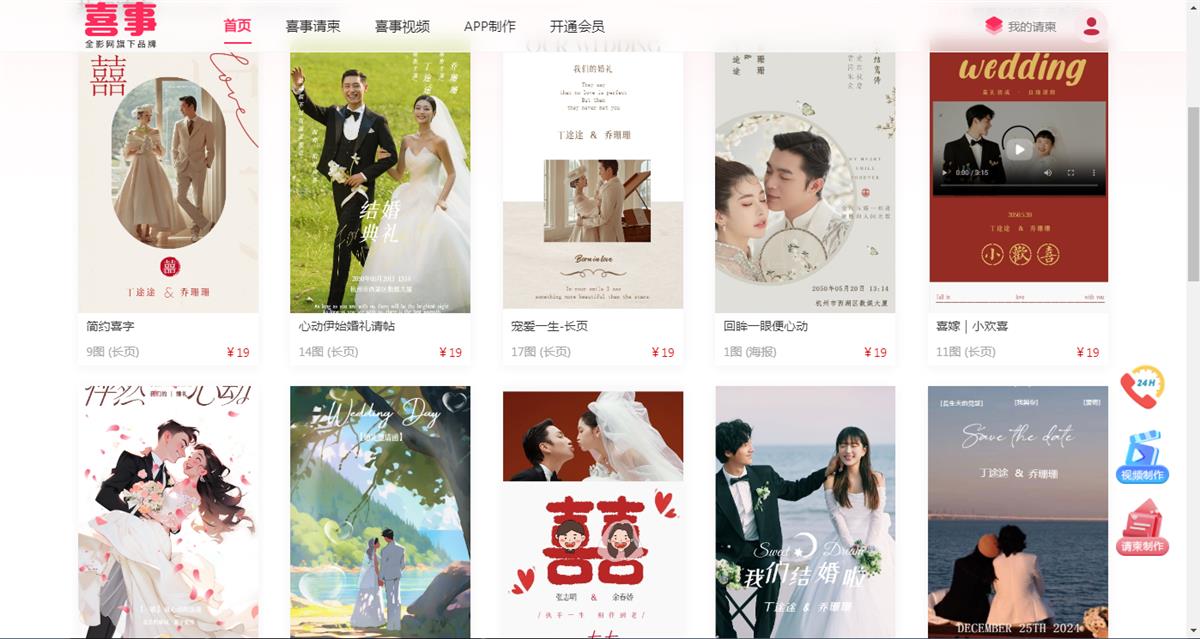Open the 喜事请柬 tab
Viewport: 1200px width, 639px height.
(312, 27)
